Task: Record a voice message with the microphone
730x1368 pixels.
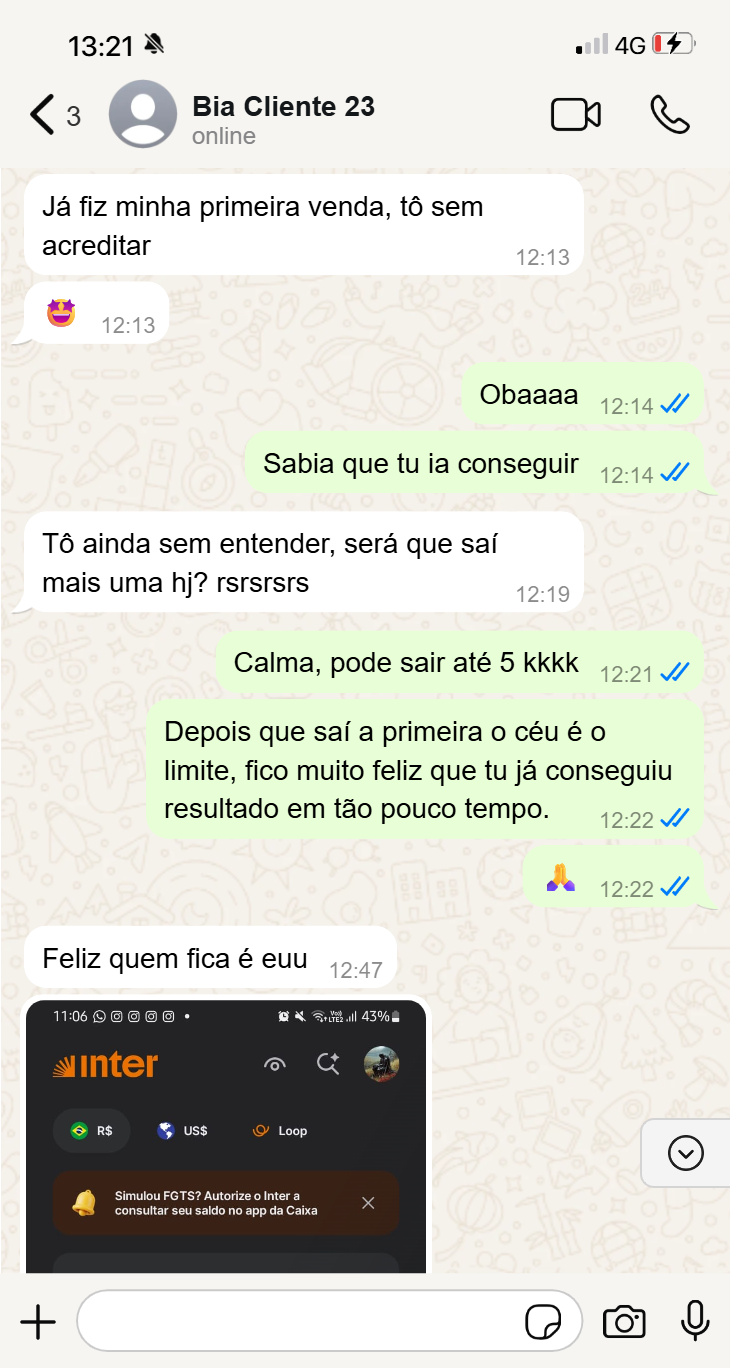Action: click(693, 1321)
